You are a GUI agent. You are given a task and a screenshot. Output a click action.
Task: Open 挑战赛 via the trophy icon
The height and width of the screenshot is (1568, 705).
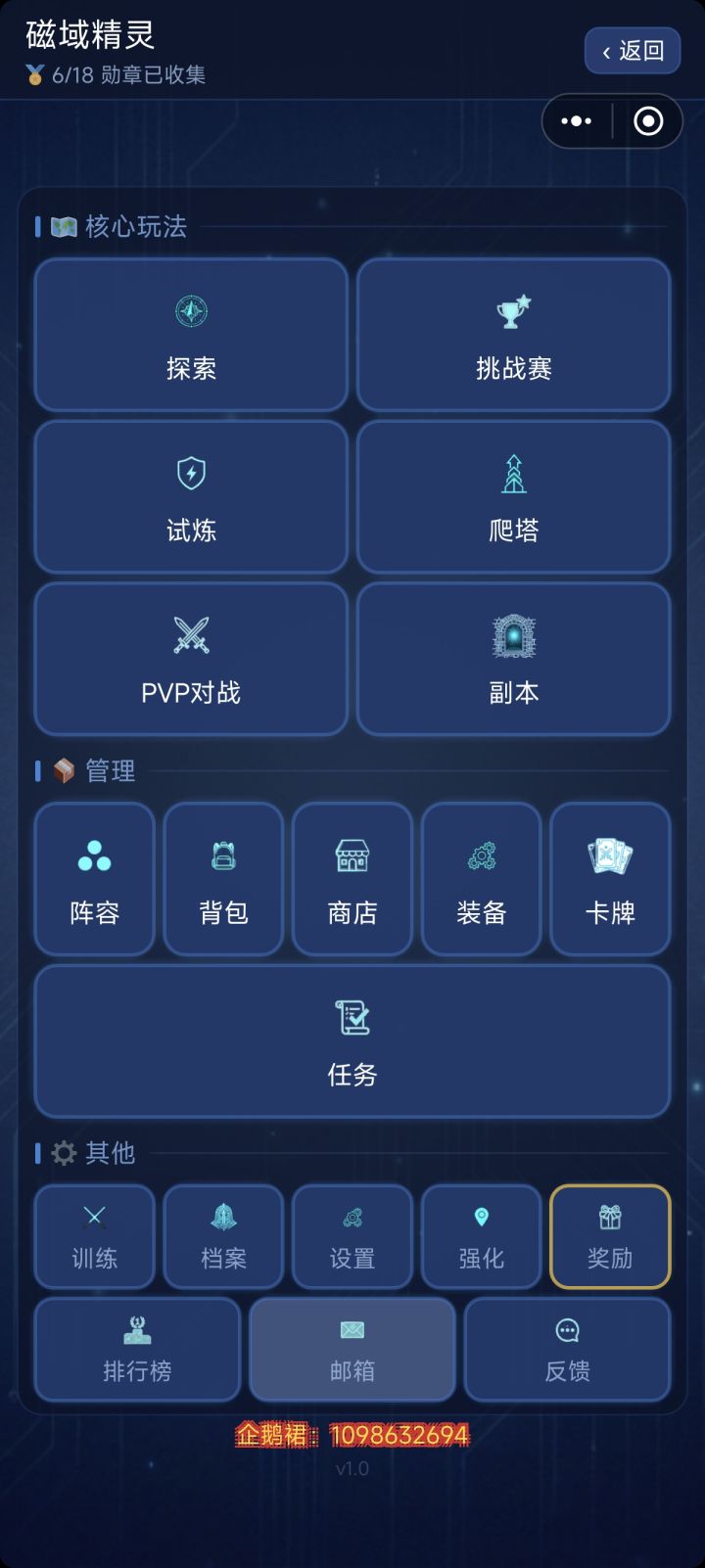[x=513, y=311]
